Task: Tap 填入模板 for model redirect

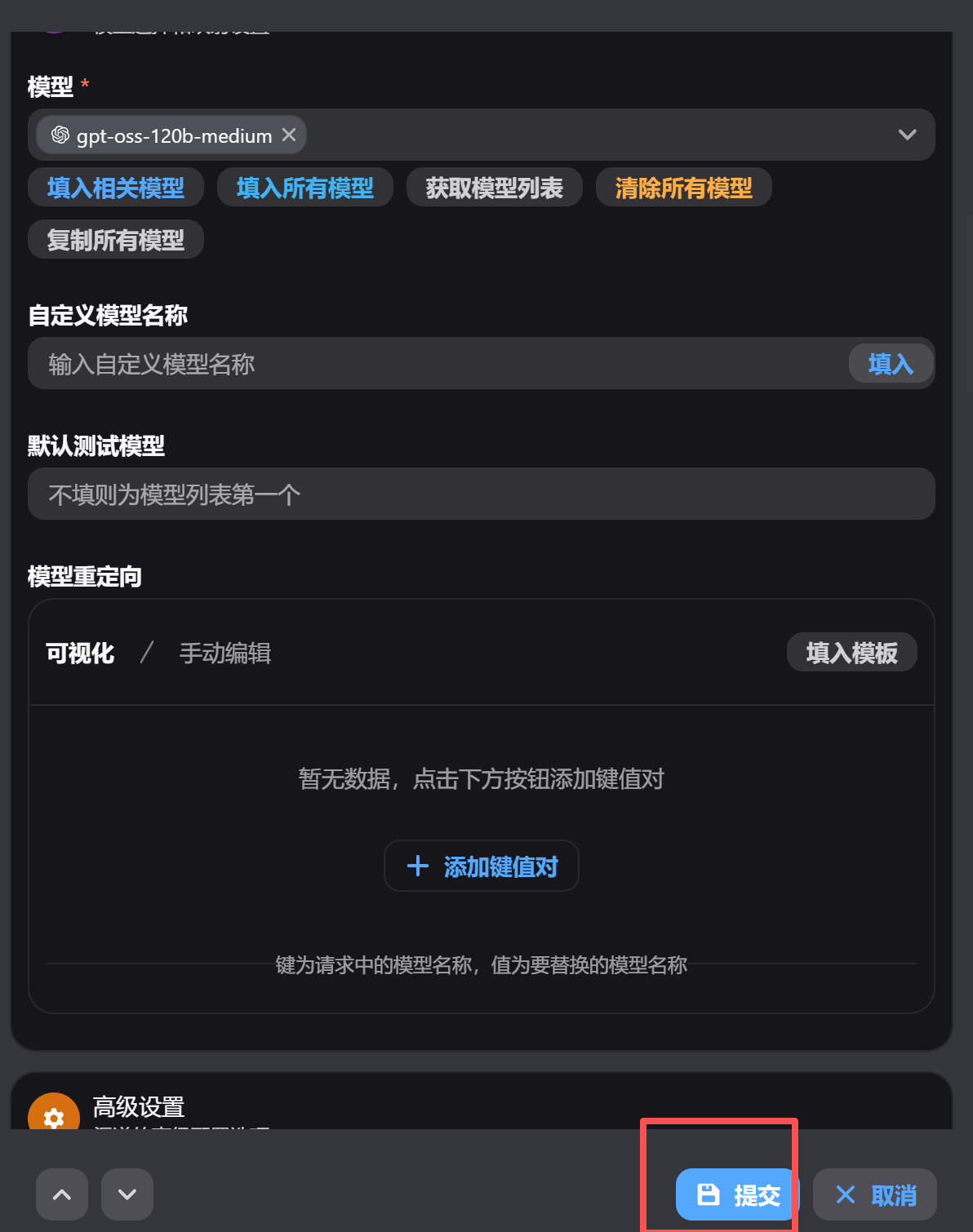Action: point(851,653)
